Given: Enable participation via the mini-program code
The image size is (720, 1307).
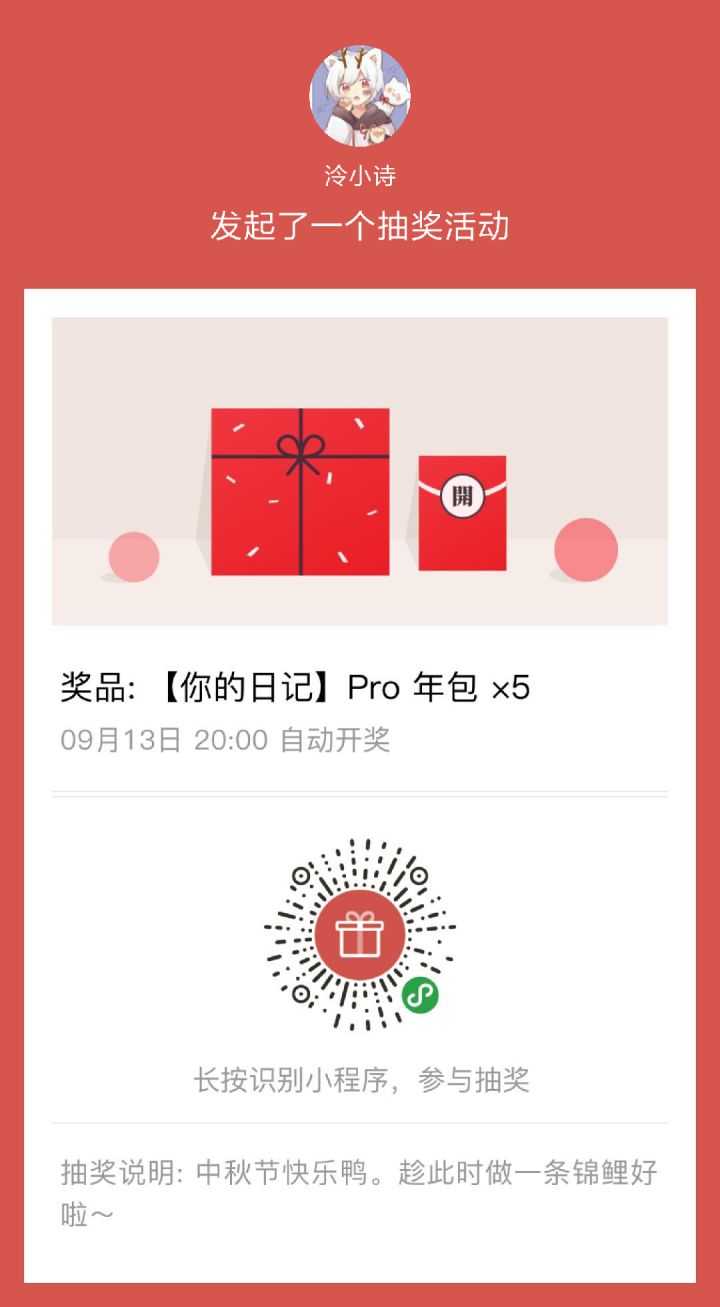Looking at the screenshot, I should point(360,935).
